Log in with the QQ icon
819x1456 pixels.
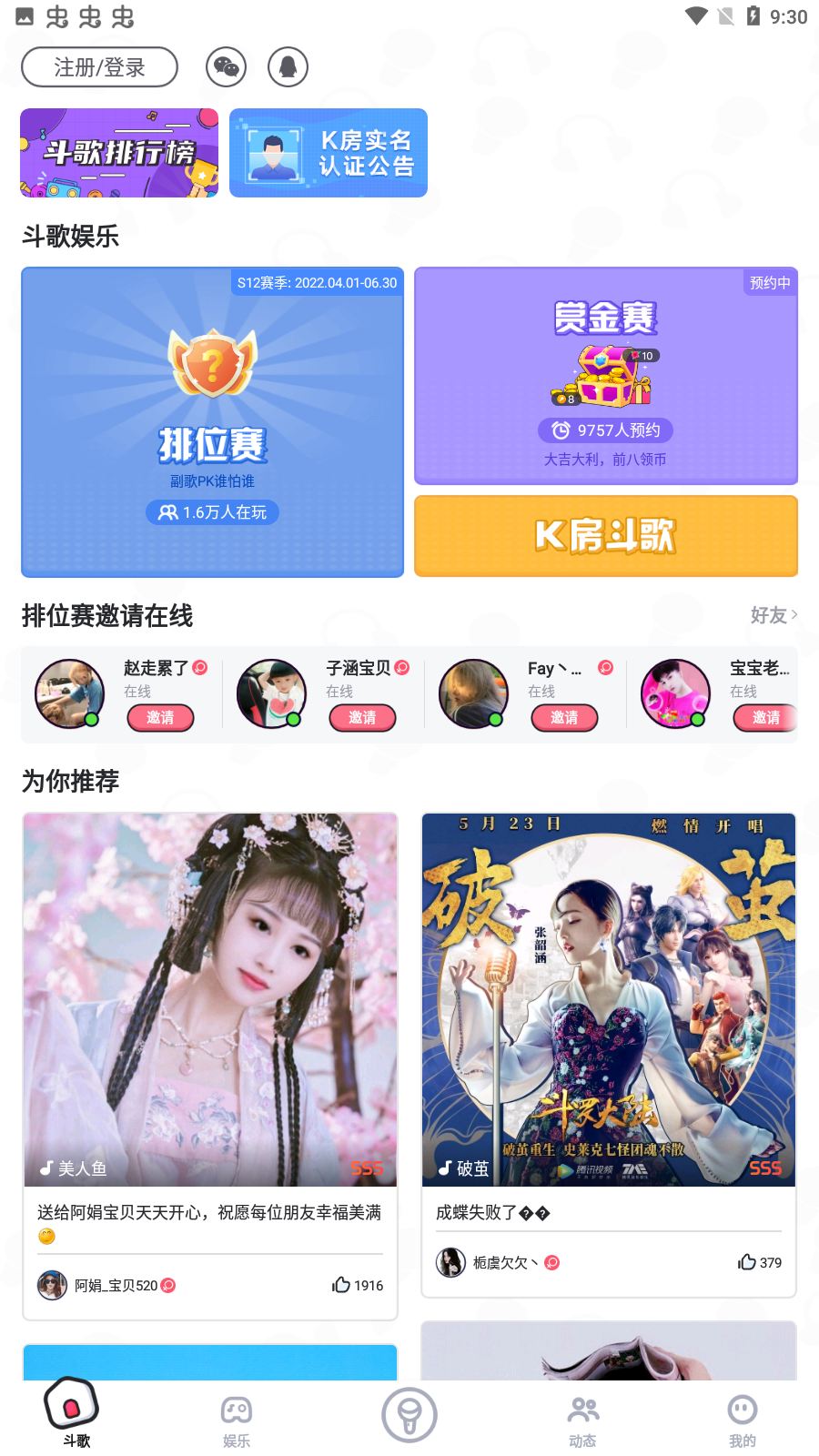[x=288, y=67]
